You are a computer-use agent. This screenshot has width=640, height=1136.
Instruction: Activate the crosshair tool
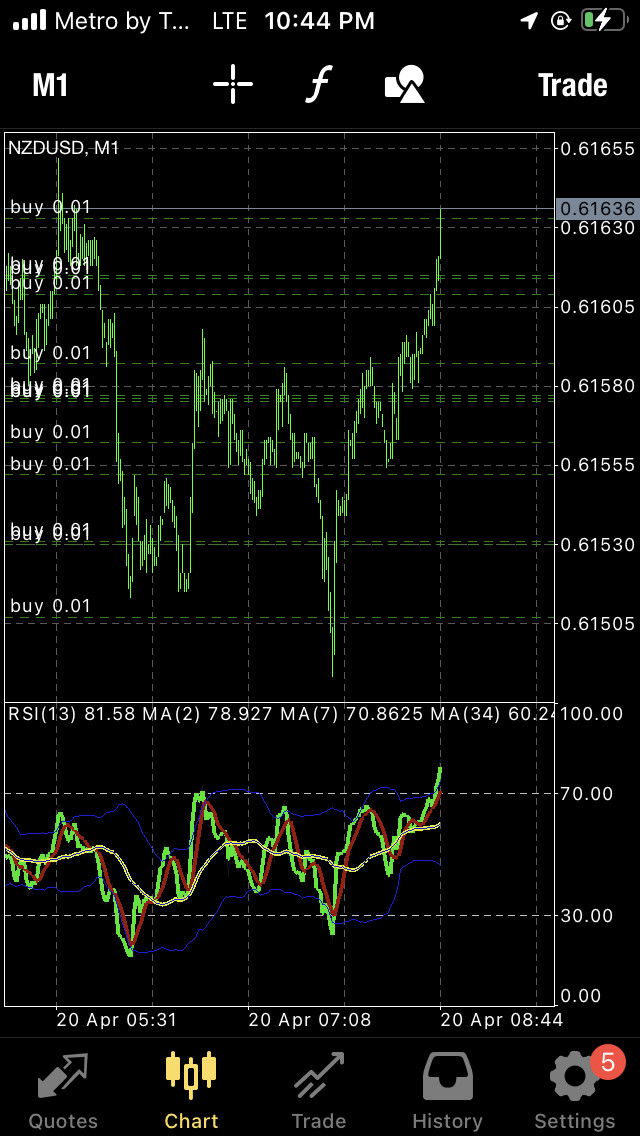(x=233, y=85)
